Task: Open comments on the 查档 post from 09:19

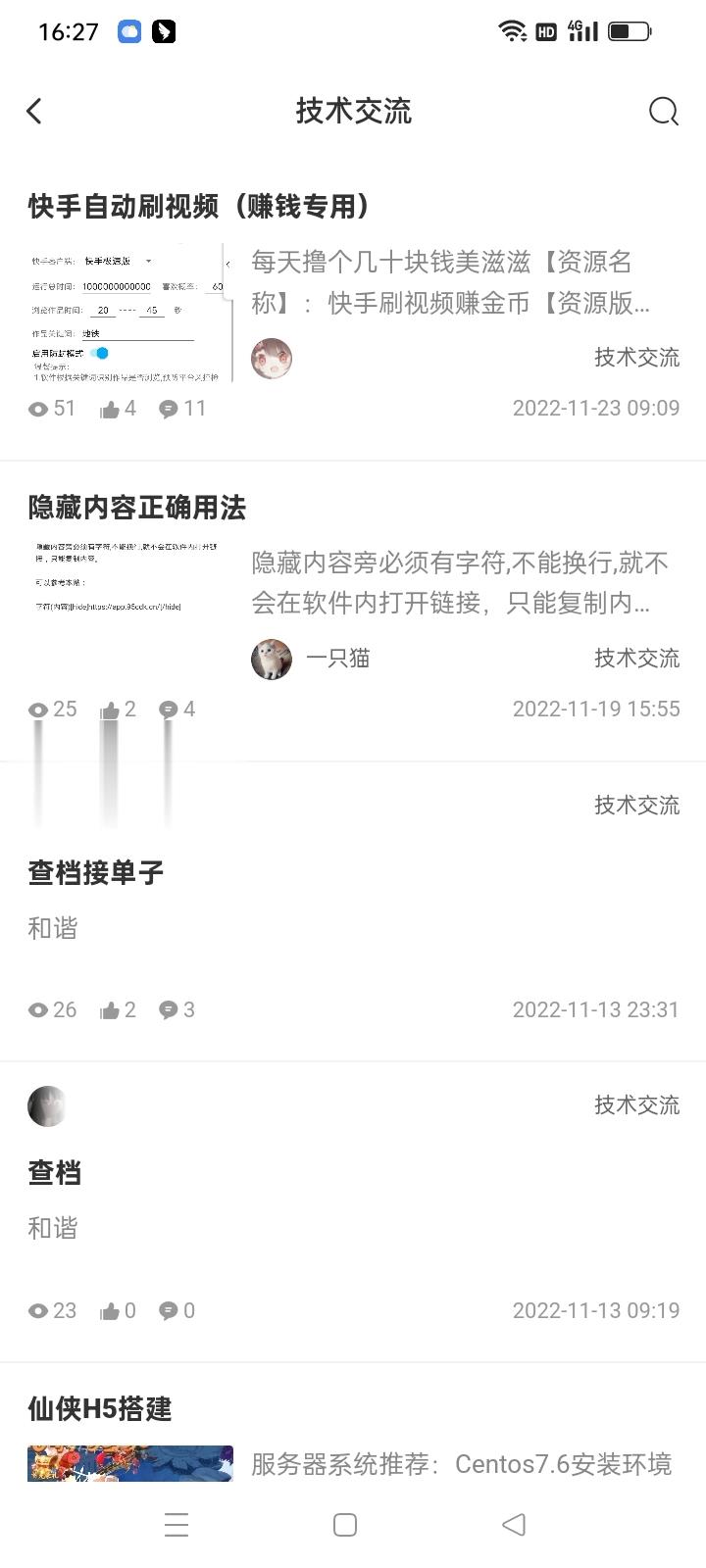Action: [x=170, y=1311]
